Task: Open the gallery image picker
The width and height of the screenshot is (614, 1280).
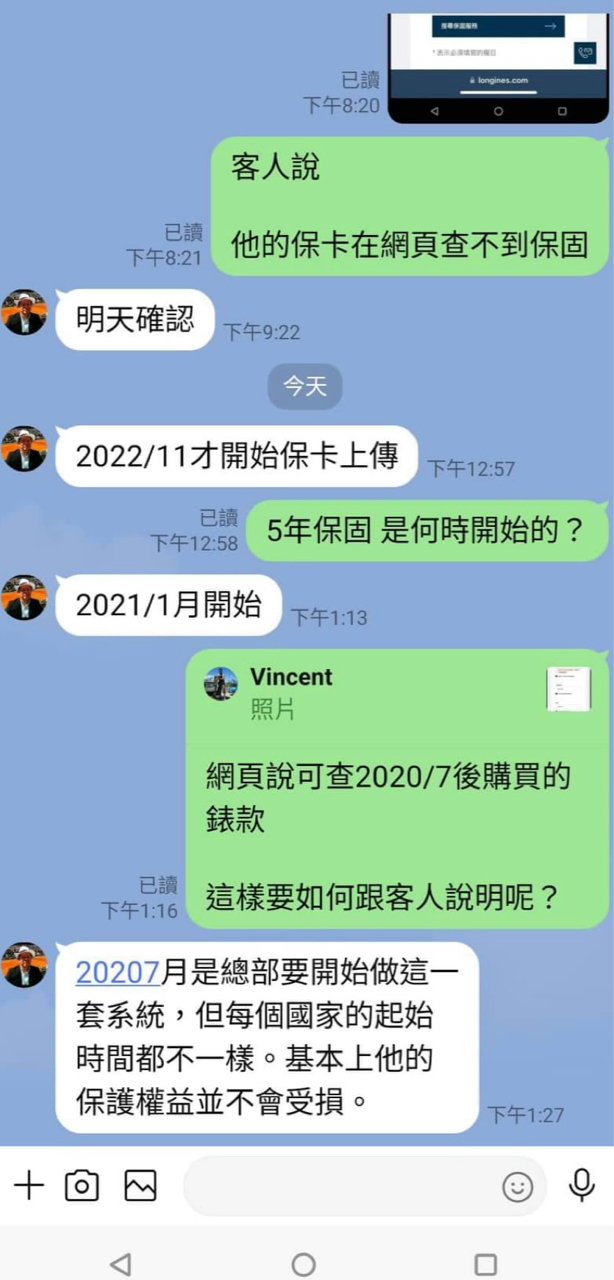Action: (x=141, y=1186)
